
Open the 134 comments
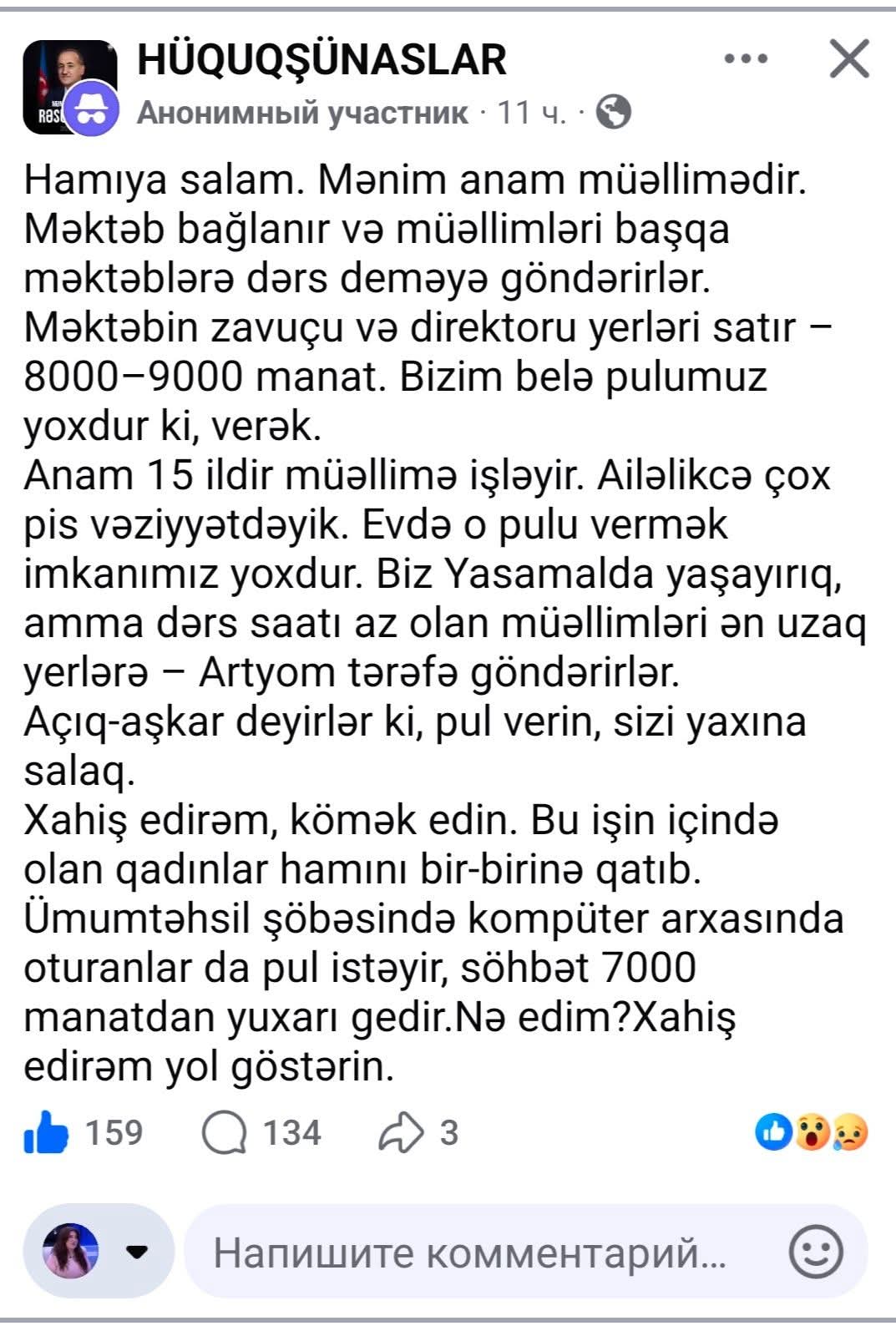[262, 1133]
